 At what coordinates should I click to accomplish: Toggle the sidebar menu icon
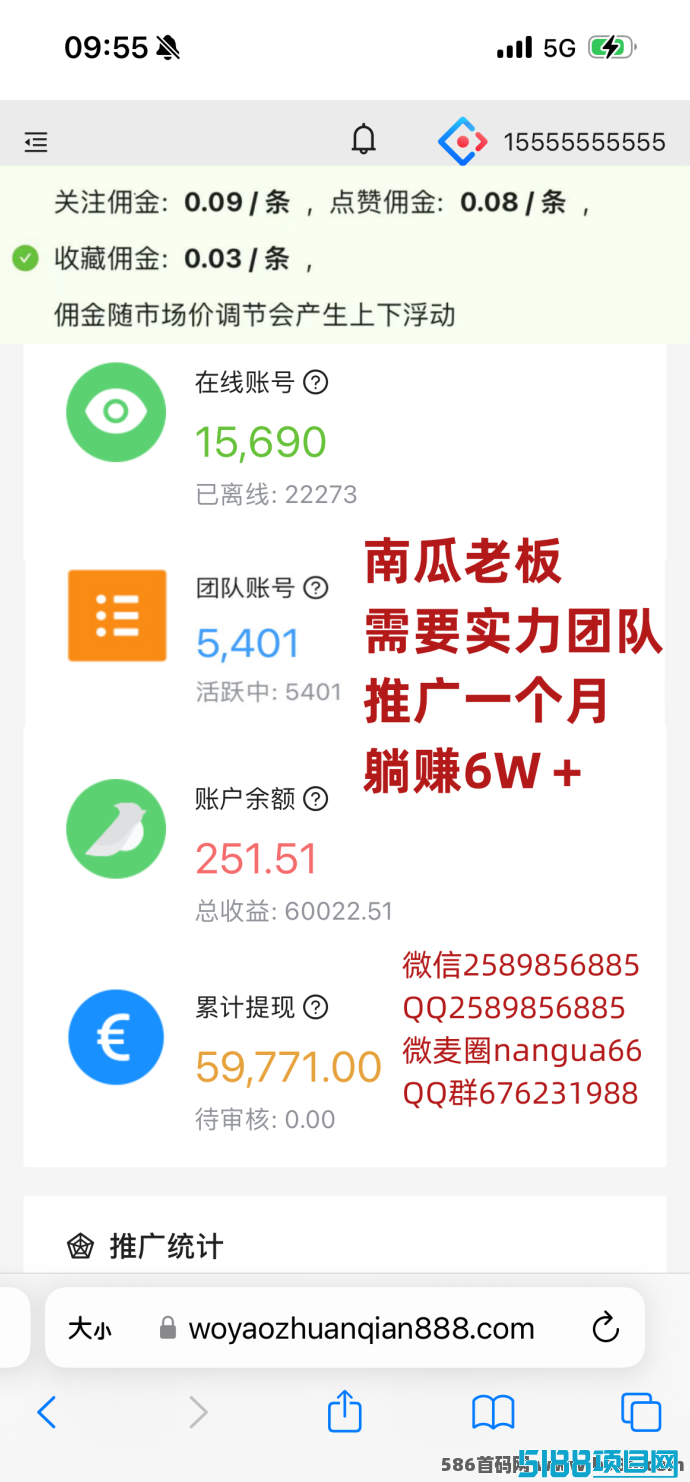click(x=36, y=142)
